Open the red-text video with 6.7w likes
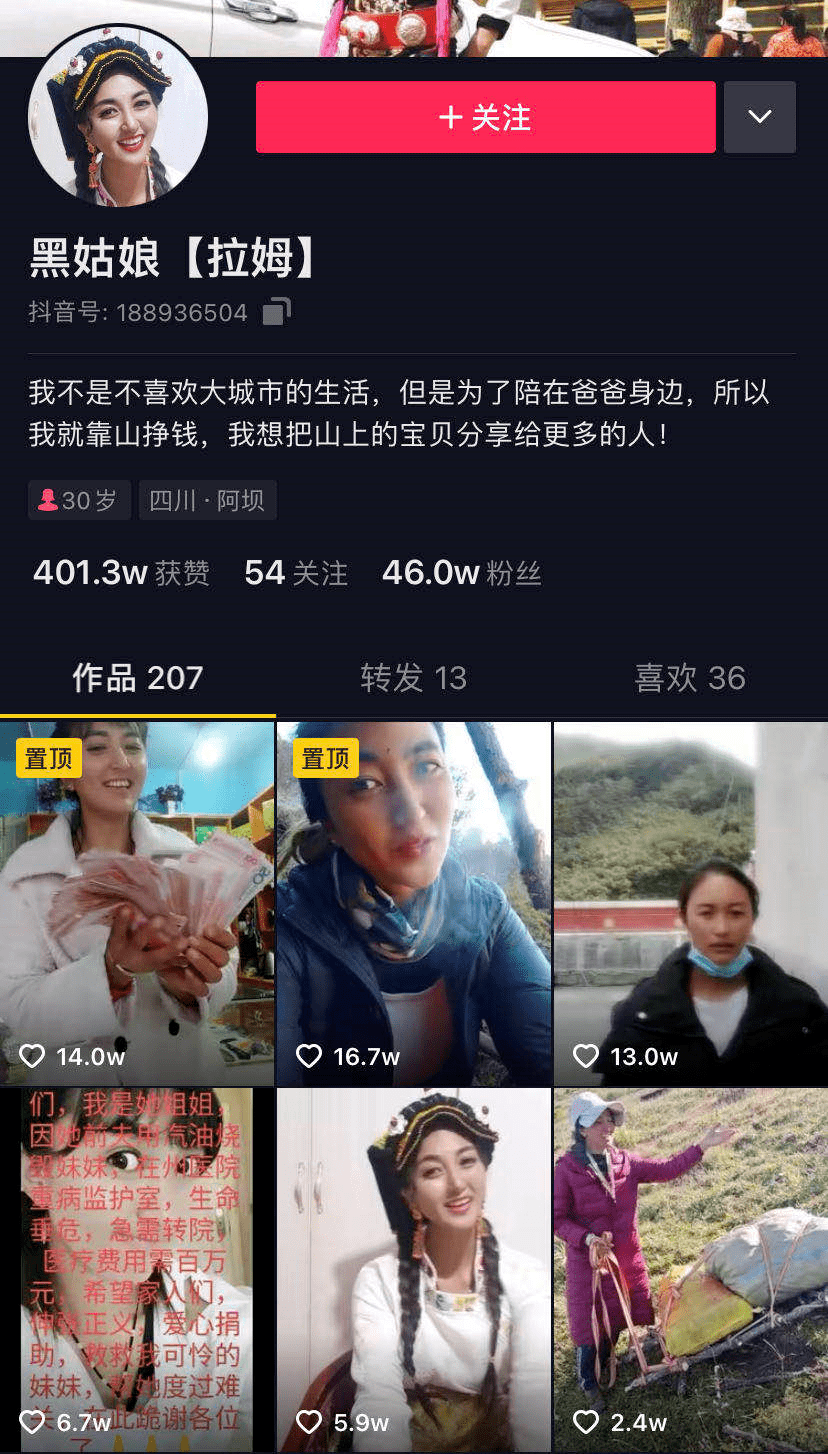The width and height of the screenshot is (828, 1454). click(137, 1269)
